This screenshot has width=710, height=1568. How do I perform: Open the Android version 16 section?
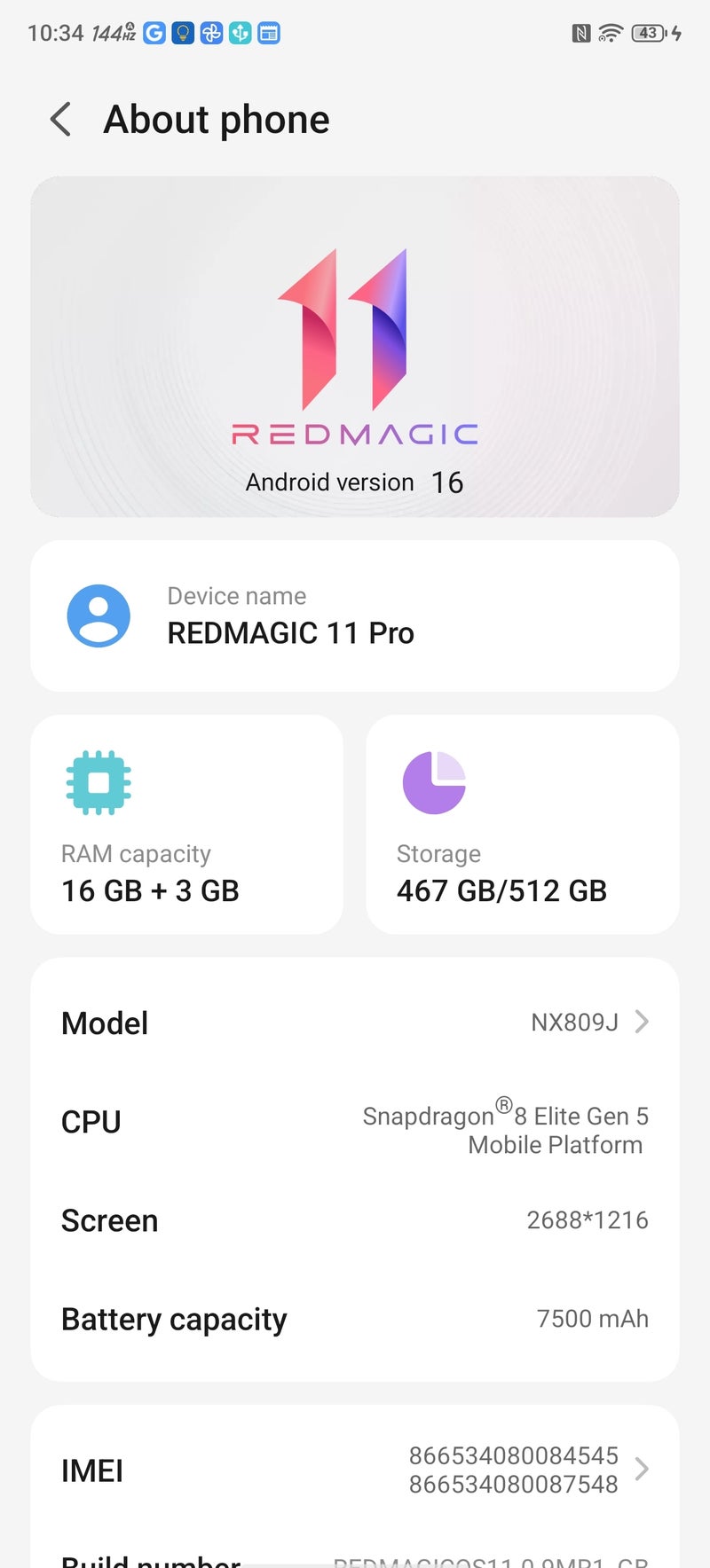354,482
